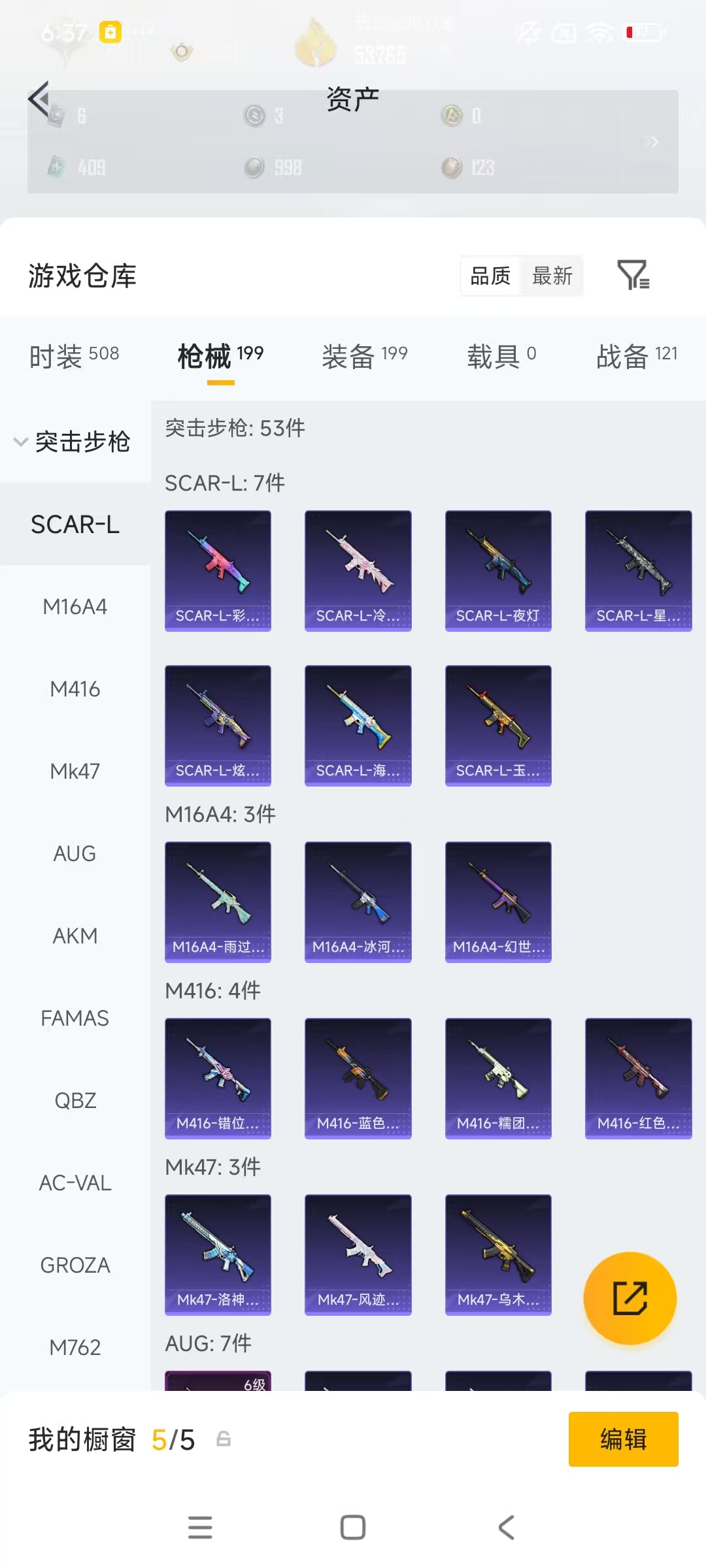Switch sorting to 最新
This screenshot has height=1568, width=706.
click(x=551, y=276)
